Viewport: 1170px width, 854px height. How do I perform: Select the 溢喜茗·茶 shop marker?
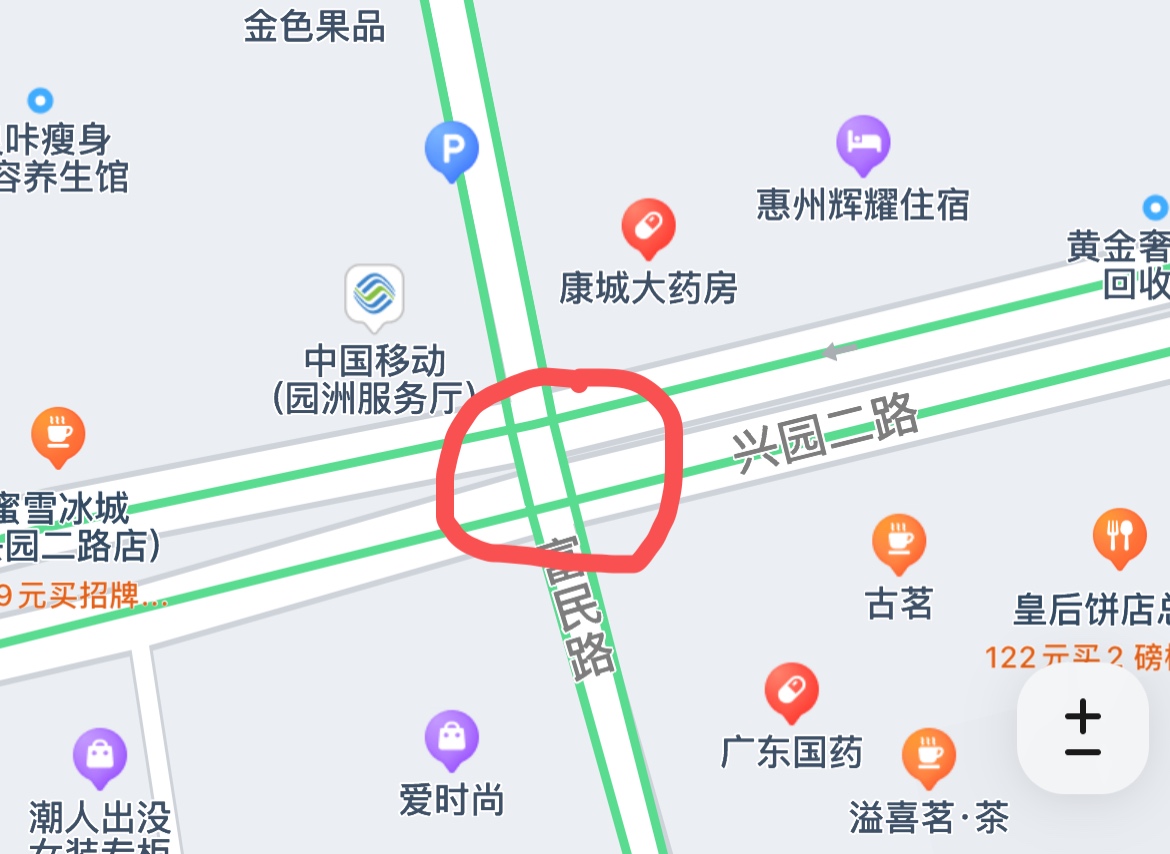pos(928,756)
